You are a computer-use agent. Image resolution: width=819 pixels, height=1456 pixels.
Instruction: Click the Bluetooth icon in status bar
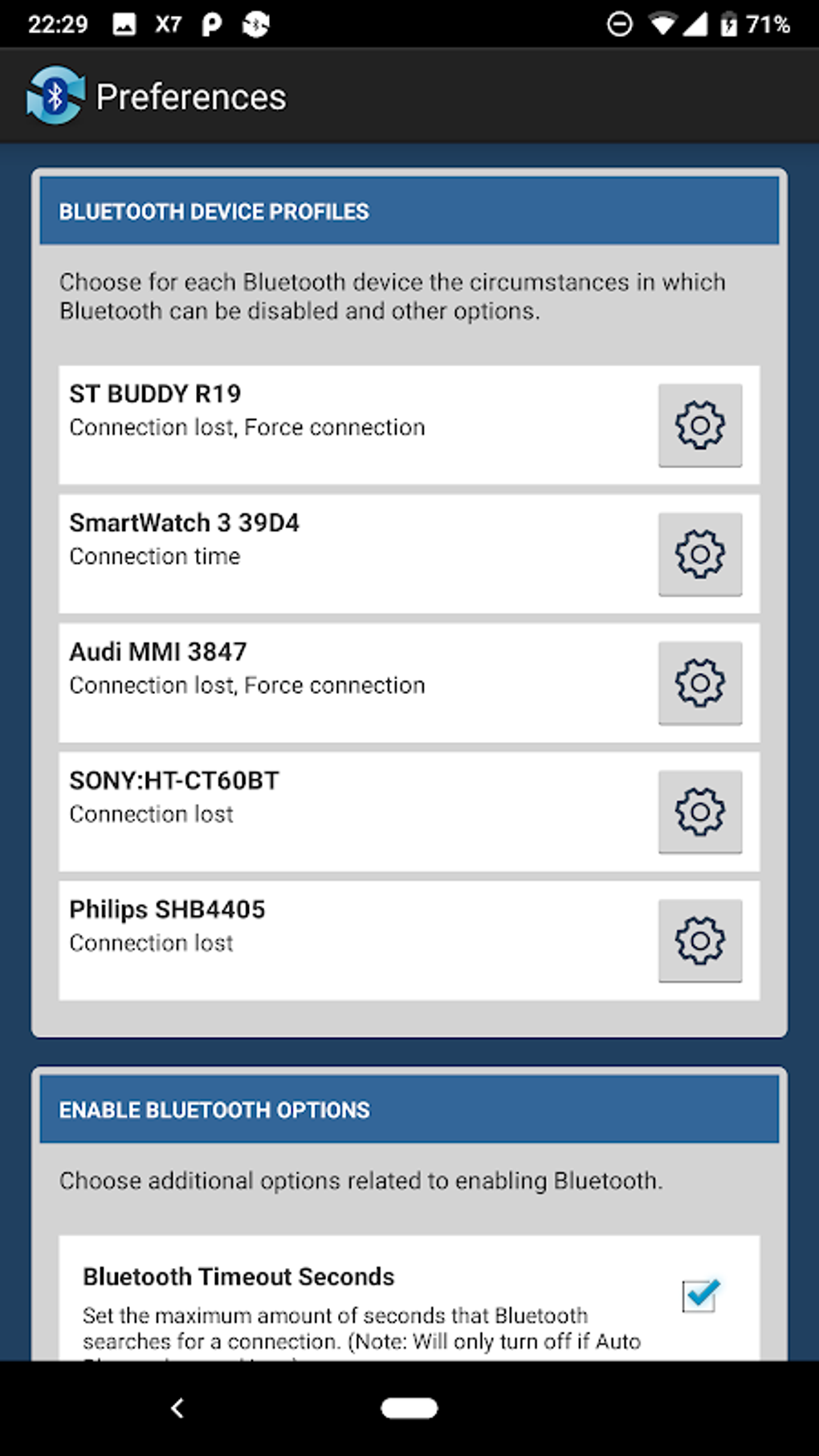pyautogui.click(x=257, y=23)
